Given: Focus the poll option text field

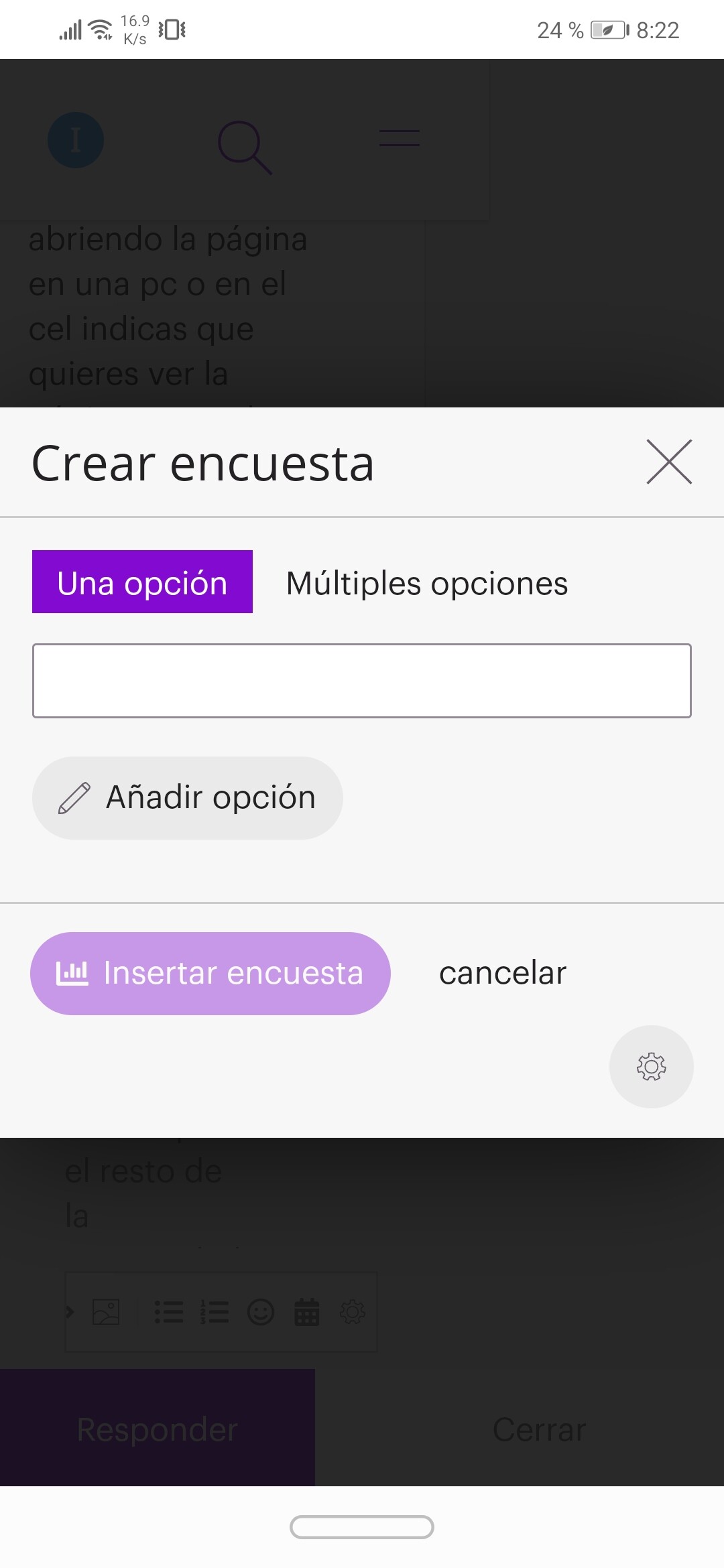Looking at the screenshot, I should [x=362, y=681].
